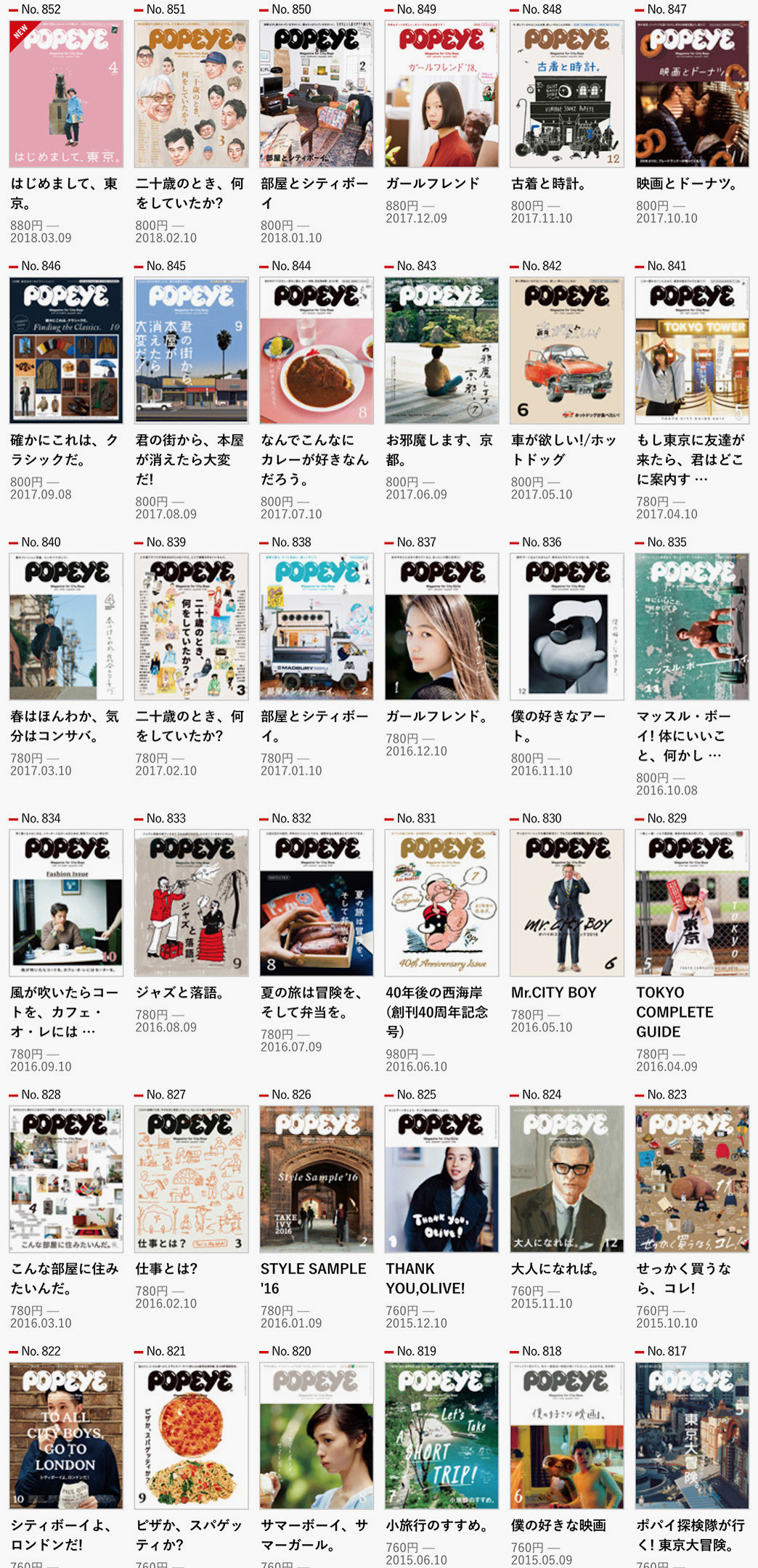Open issue No. 829 TOKYO COMPLETE GUIDE

(692, 903)
